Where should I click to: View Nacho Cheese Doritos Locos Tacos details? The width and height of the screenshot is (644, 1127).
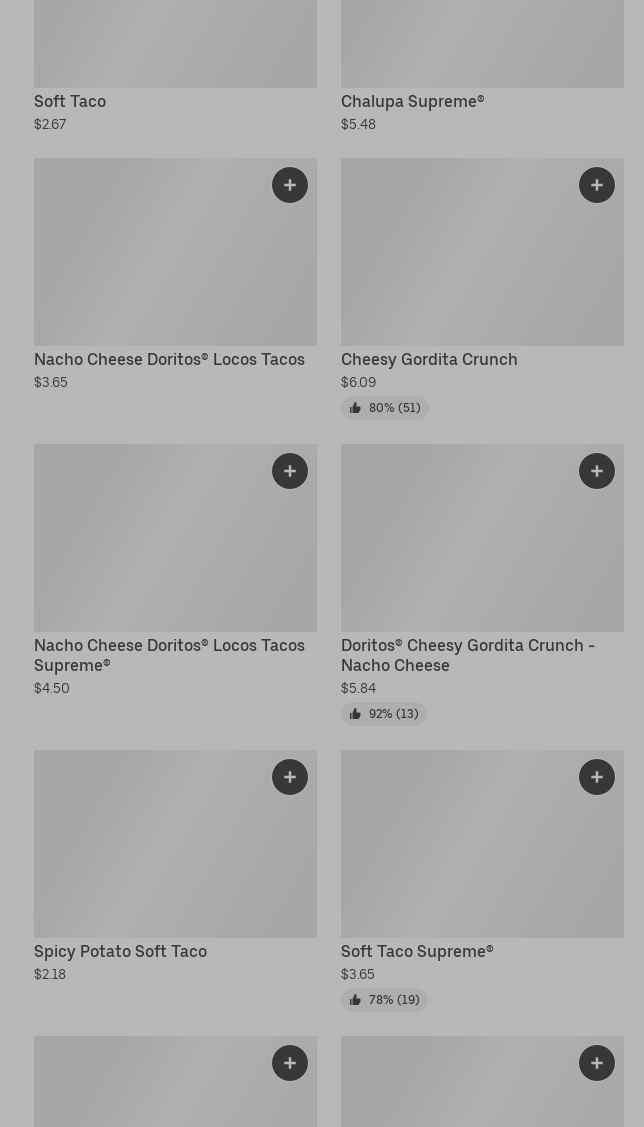(169, 359)
